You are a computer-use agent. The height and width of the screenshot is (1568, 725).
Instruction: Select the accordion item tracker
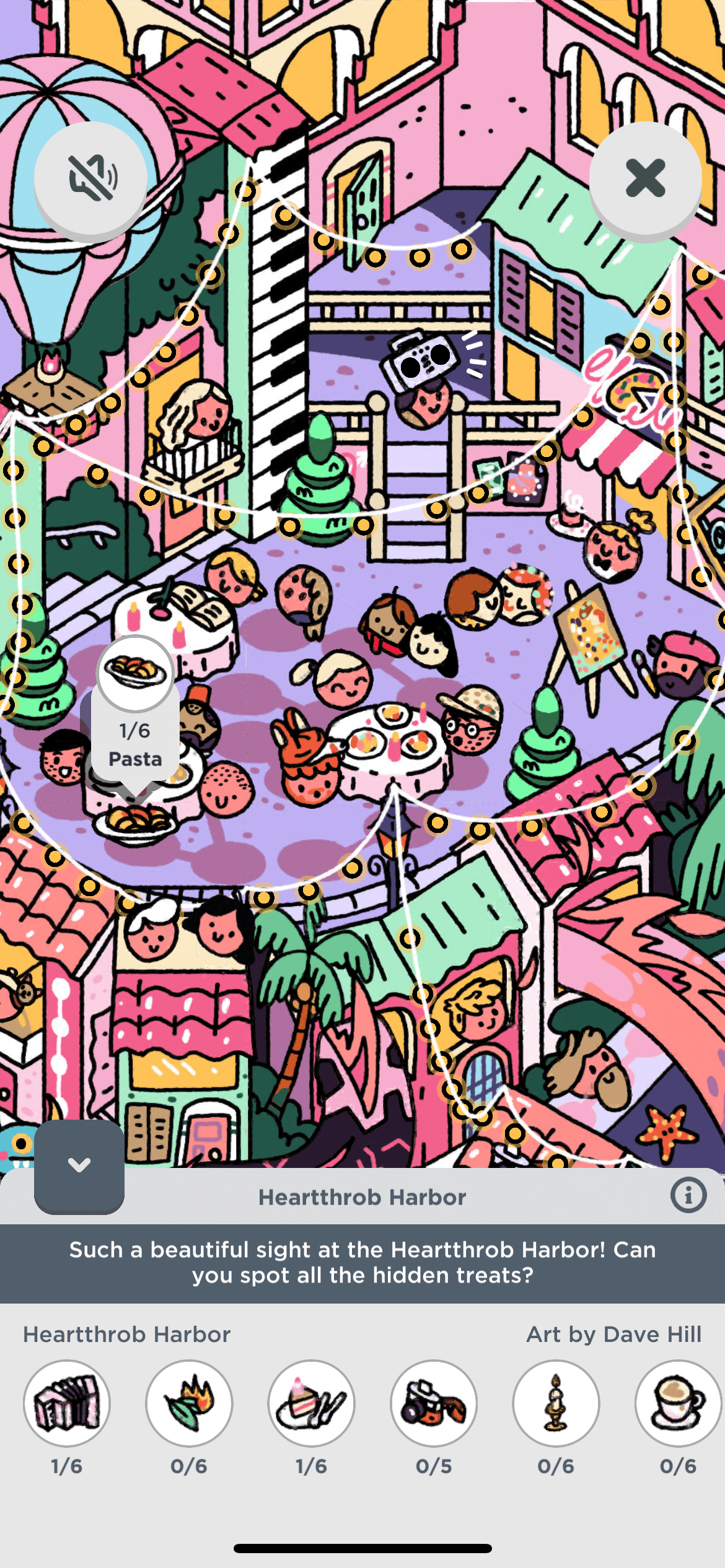(67, 1403)
